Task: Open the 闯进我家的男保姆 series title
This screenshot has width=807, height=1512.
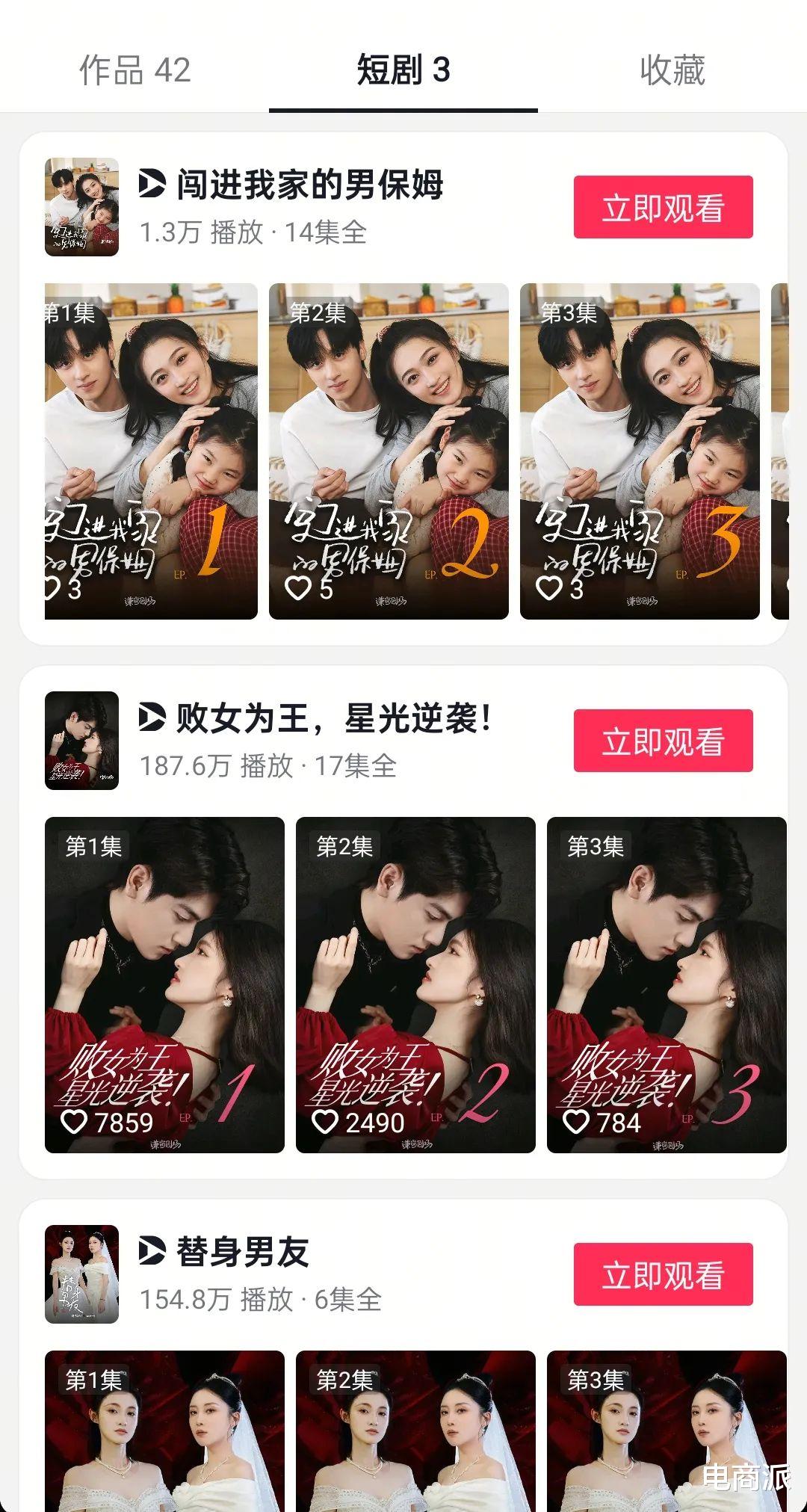Action: [x=310, y=184]
